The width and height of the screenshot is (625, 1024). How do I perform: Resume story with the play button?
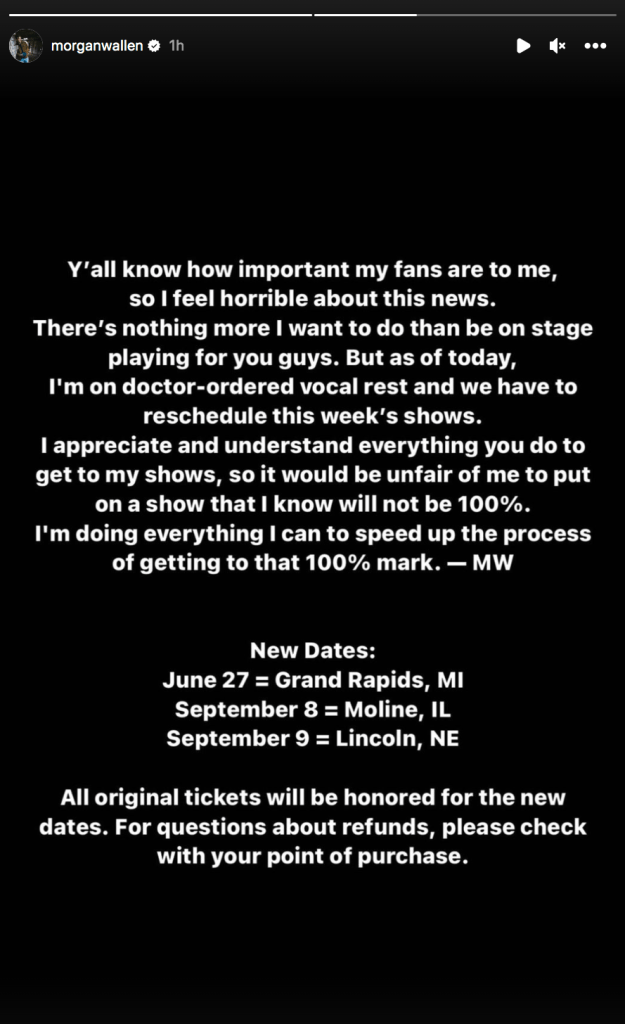point(523,46)
